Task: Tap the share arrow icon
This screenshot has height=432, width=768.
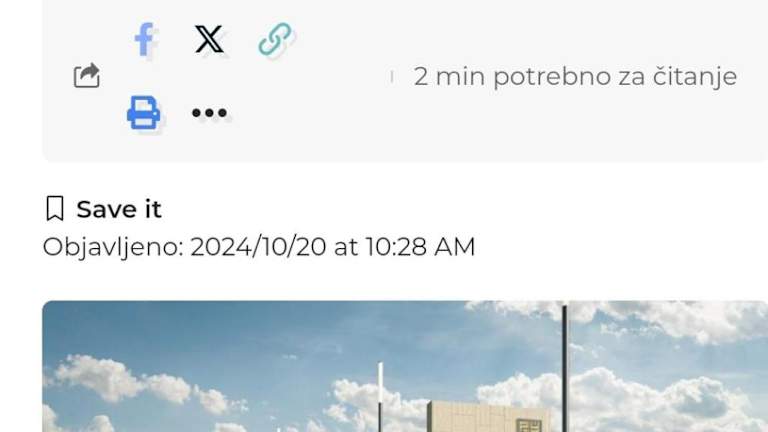Action: coord(87,76)
